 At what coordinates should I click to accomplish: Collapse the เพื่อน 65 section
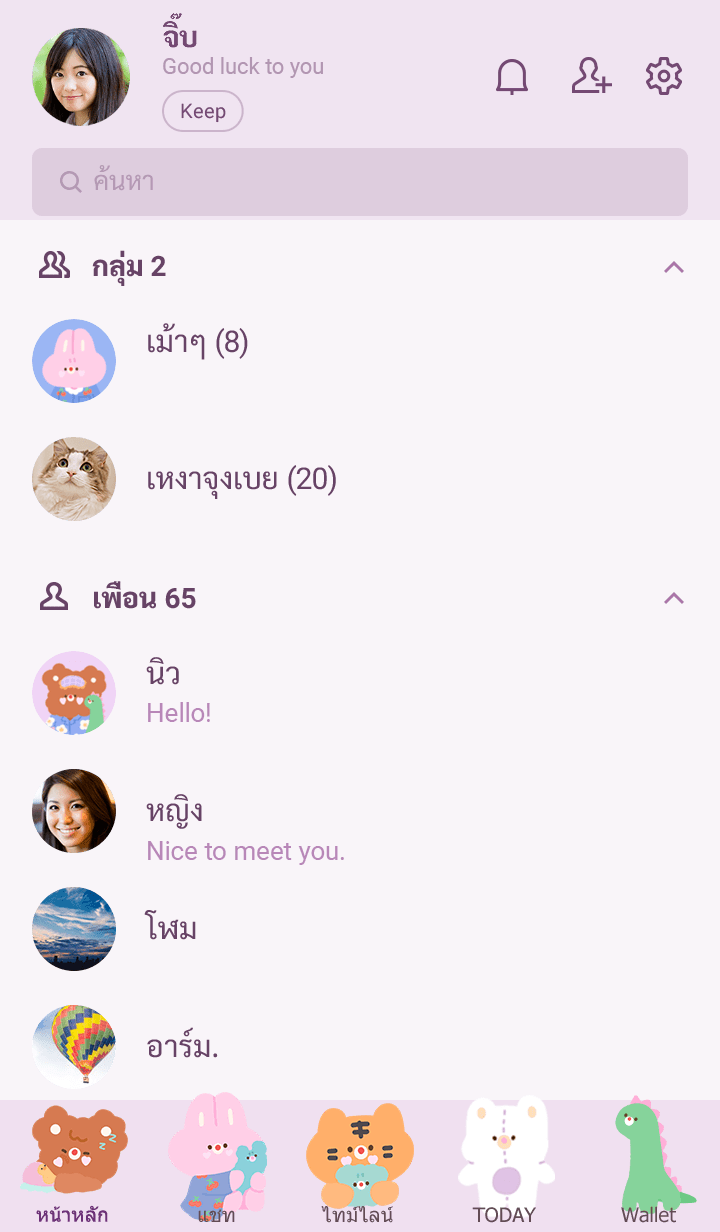674,599
